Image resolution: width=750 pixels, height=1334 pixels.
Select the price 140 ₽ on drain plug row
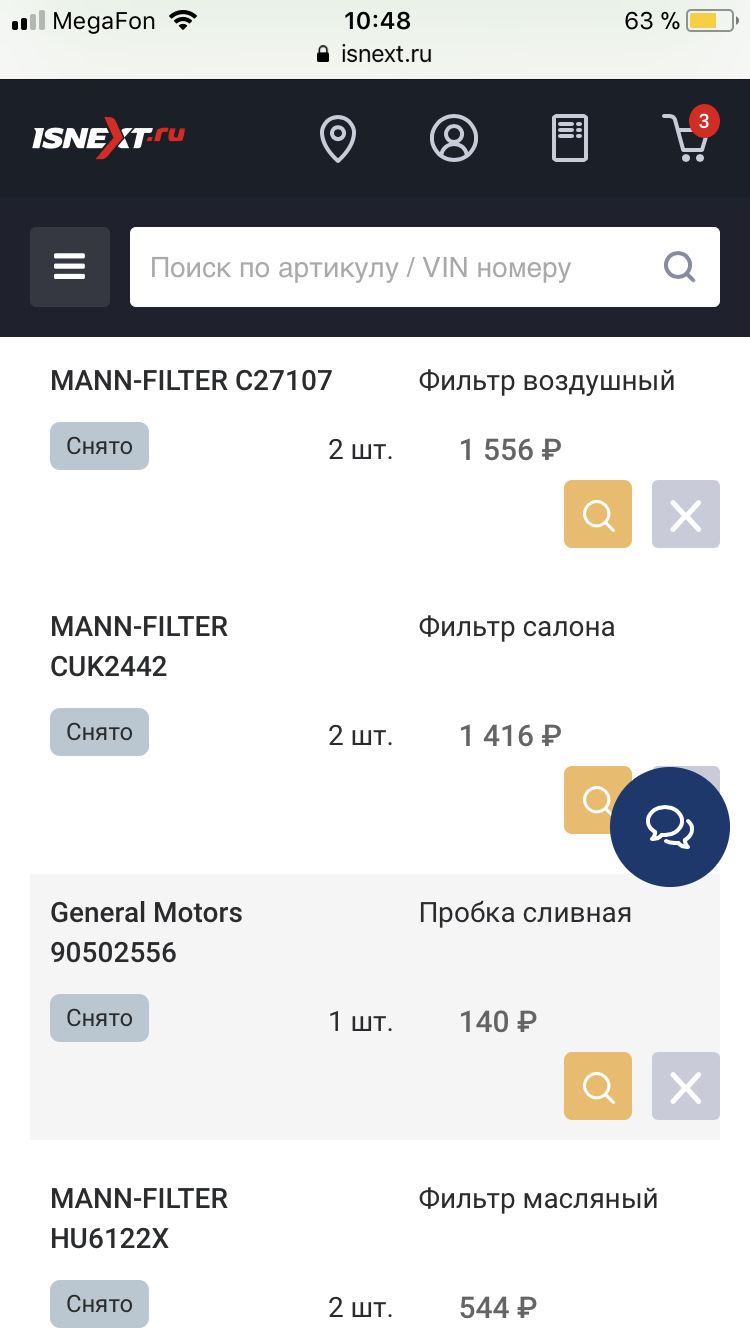[497, 1021]
